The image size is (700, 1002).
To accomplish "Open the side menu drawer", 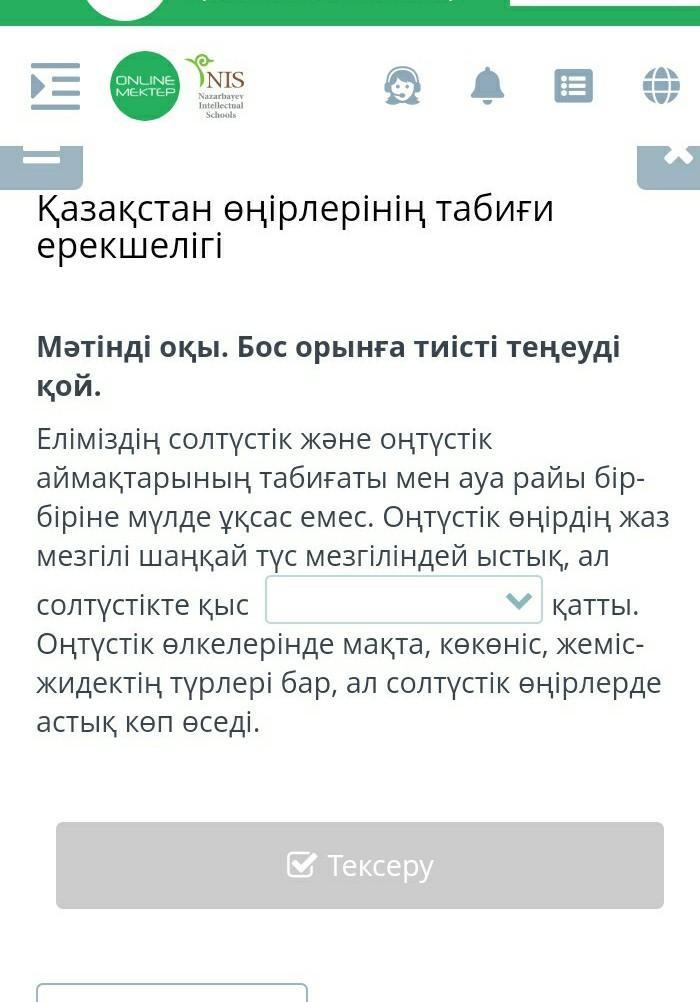I will [55, 86].
